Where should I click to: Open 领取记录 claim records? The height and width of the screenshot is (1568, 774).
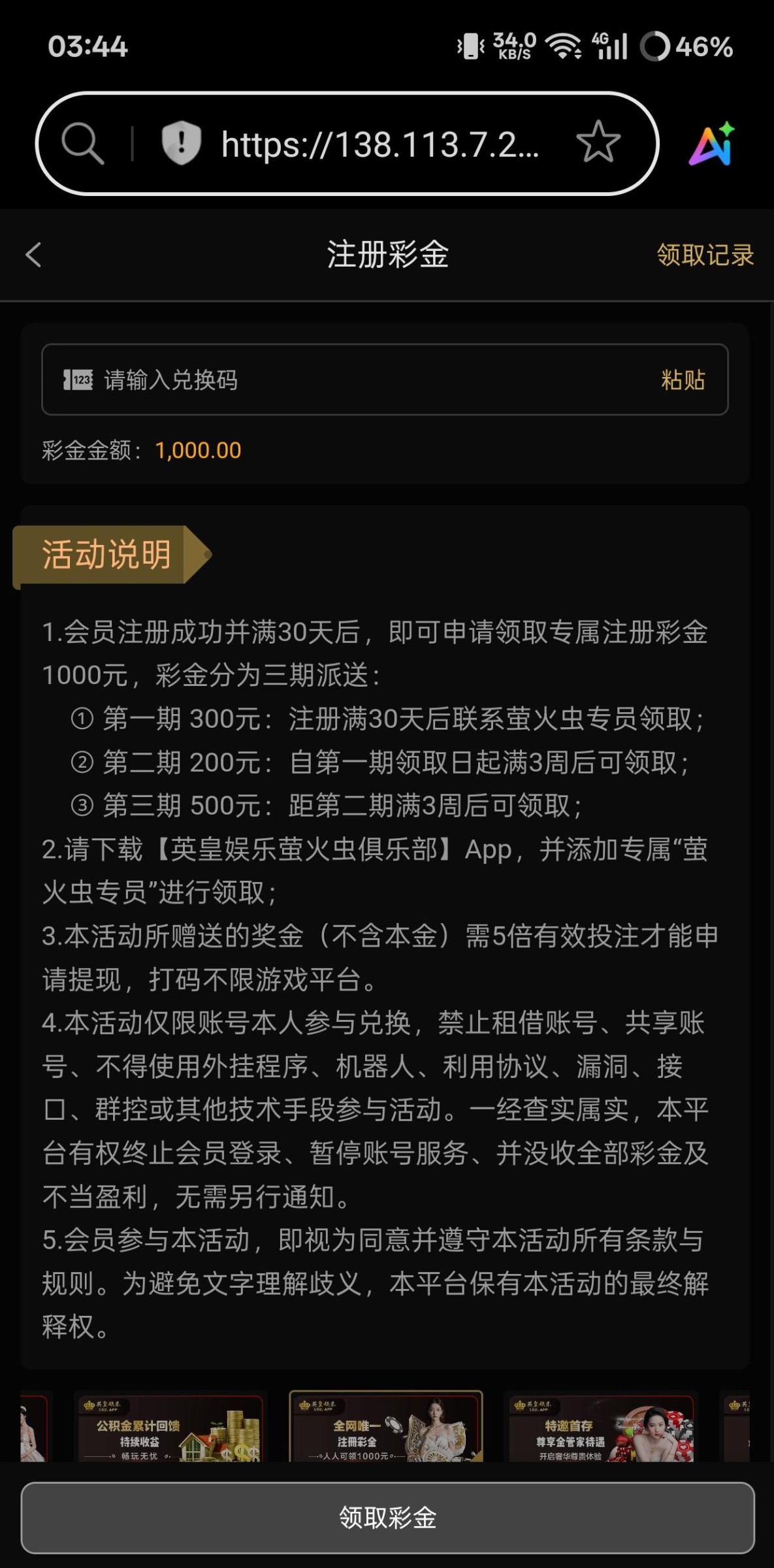(705, 255)
